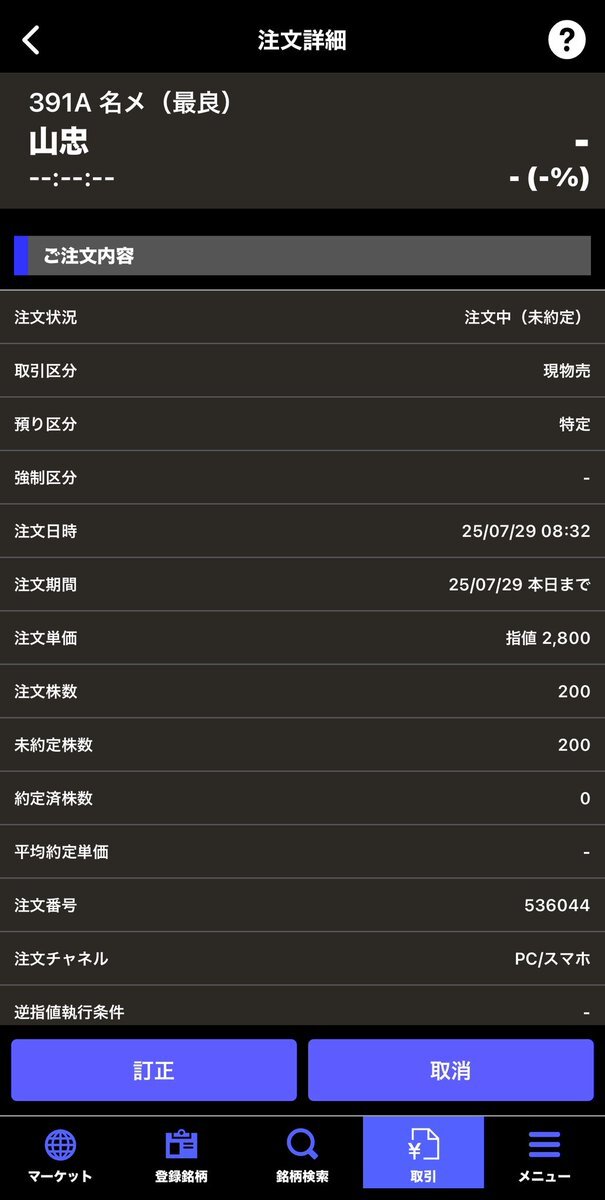
Task: Open the メニュー tab
Action: [544, 1155]
